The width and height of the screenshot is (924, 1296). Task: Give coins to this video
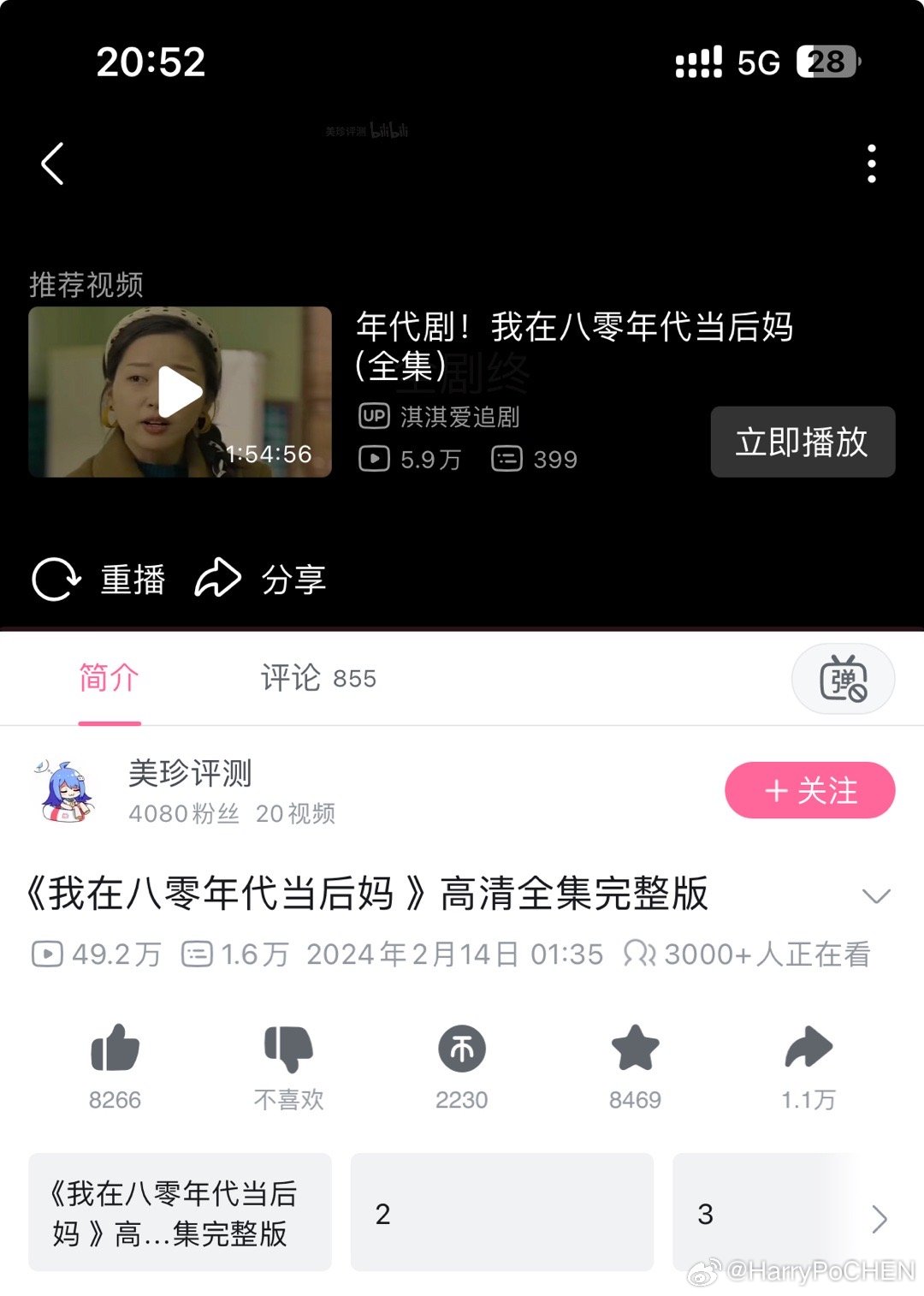(x=462, y=1049)
